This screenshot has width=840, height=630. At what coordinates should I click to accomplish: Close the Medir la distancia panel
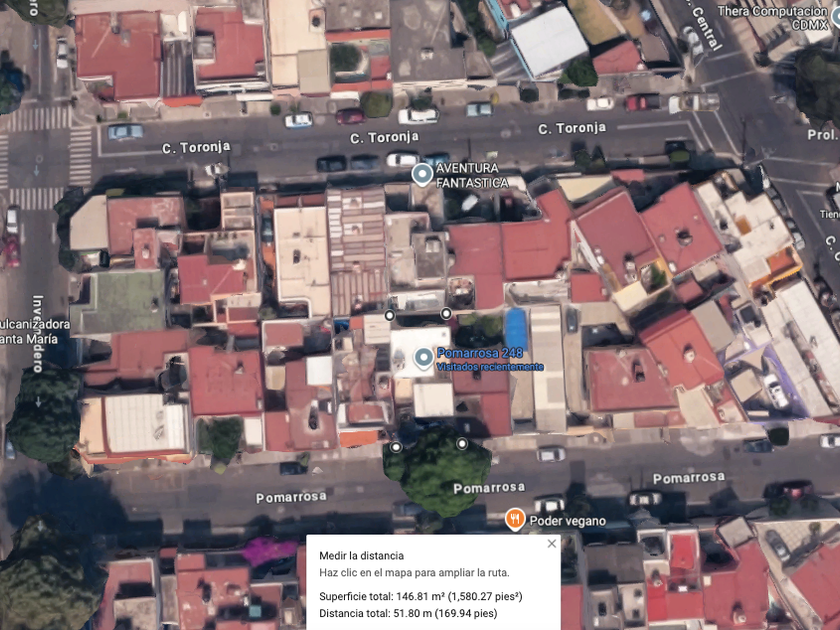[x=551, y=544]
